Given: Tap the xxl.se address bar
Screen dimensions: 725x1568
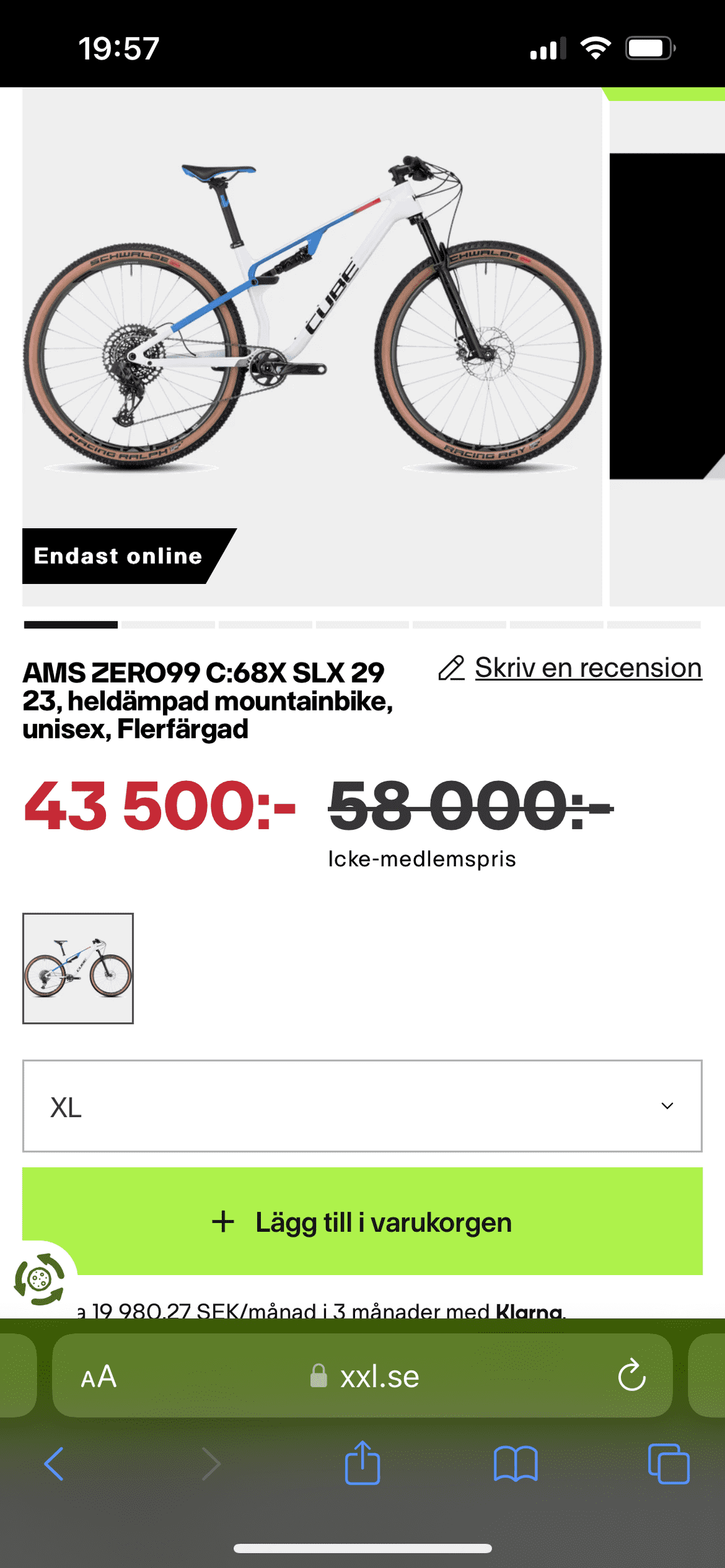Looking at the screenshot, I should coord(362,1375).
